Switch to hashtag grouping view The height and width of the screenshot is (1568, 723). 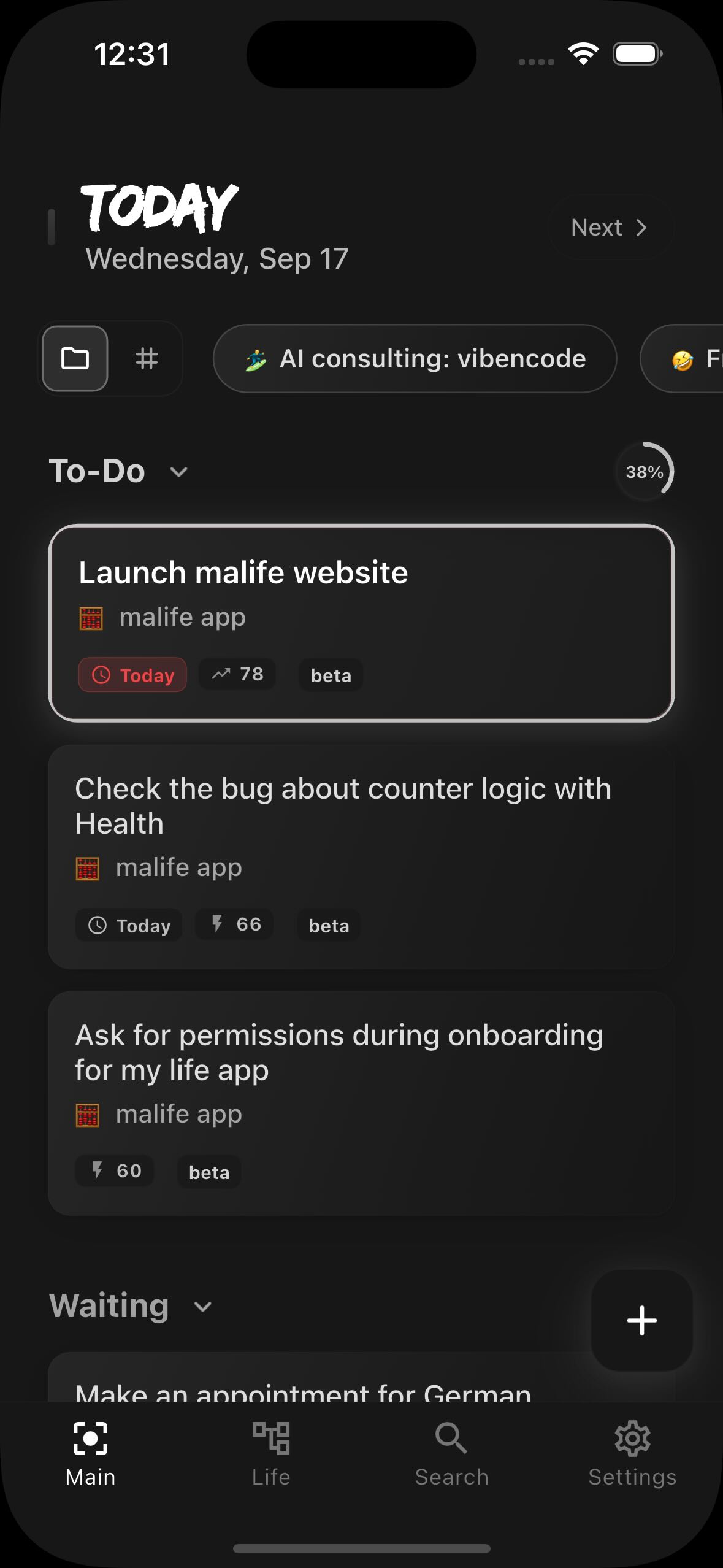[x=147, y=358]
